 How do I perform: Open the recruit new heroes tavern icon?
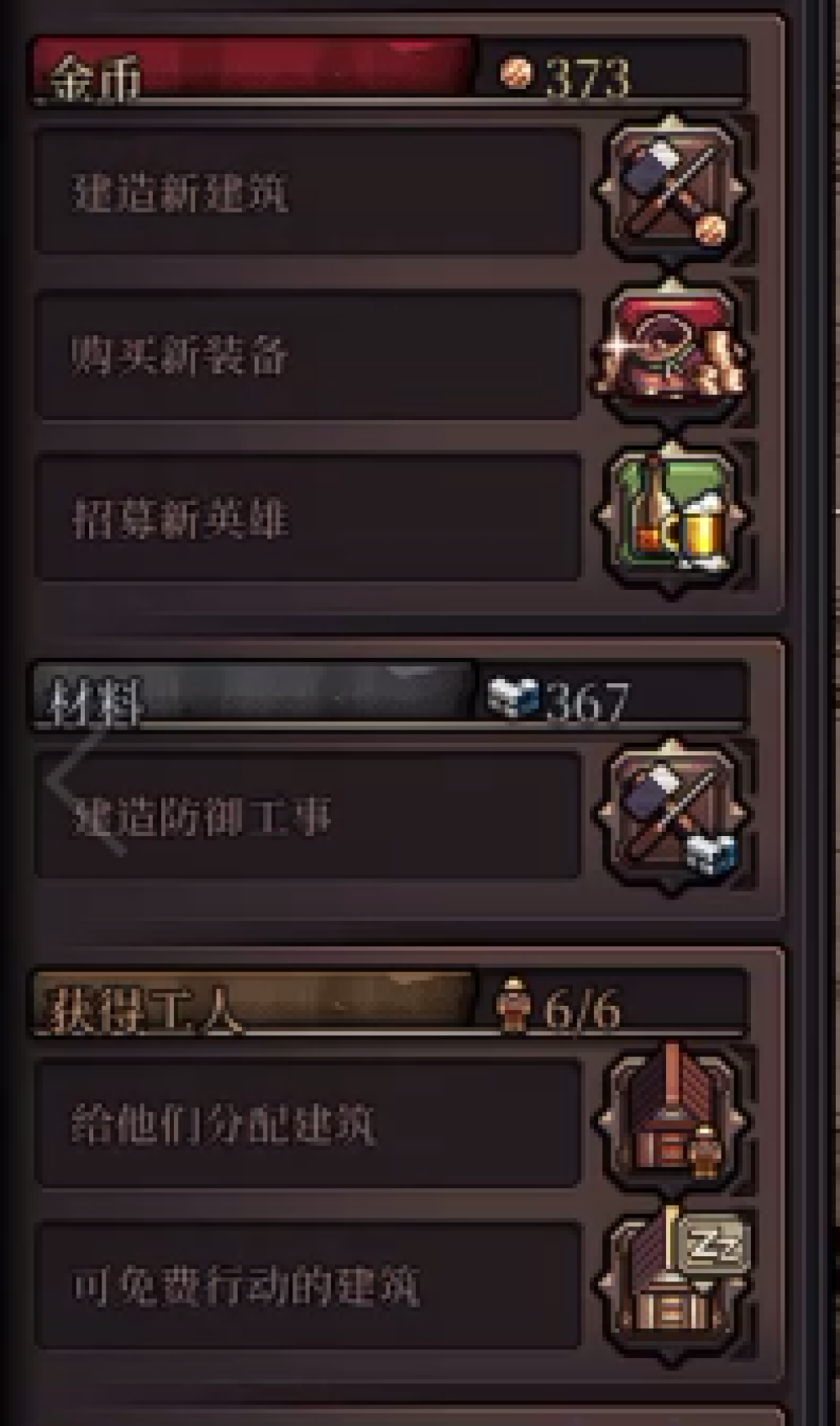(670, 515)
